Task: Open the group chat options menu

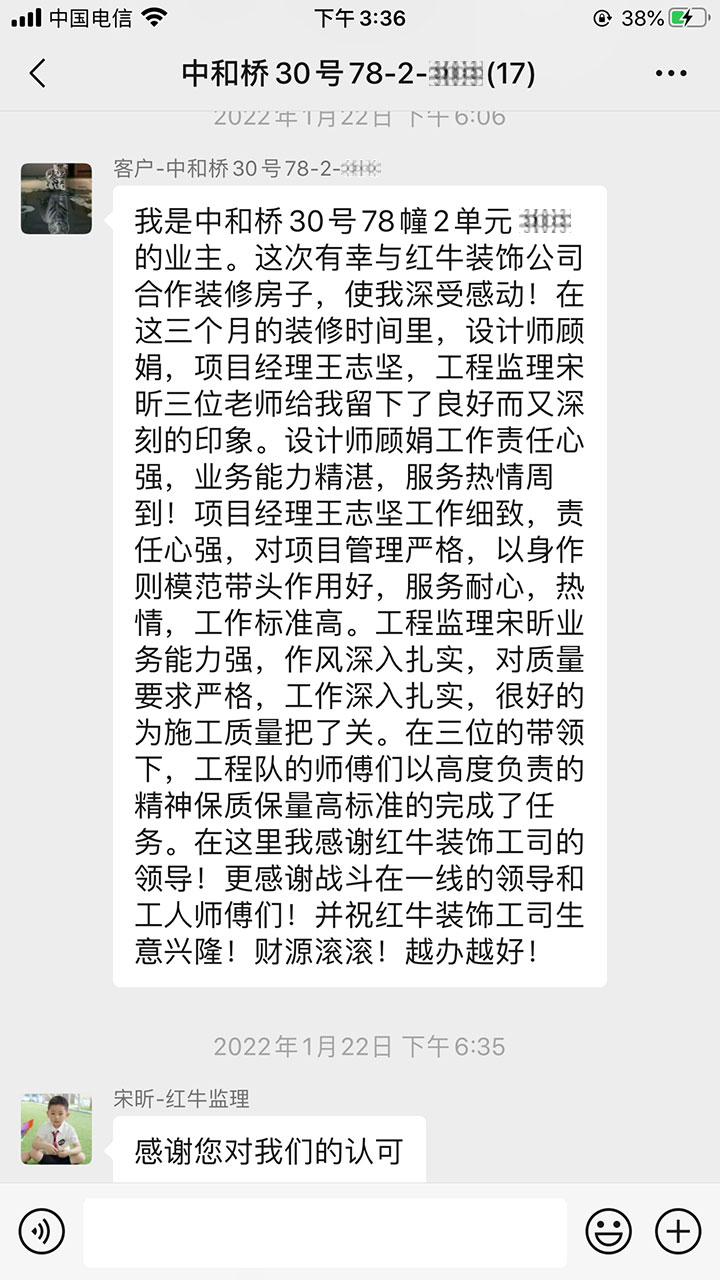Action: 670,73
